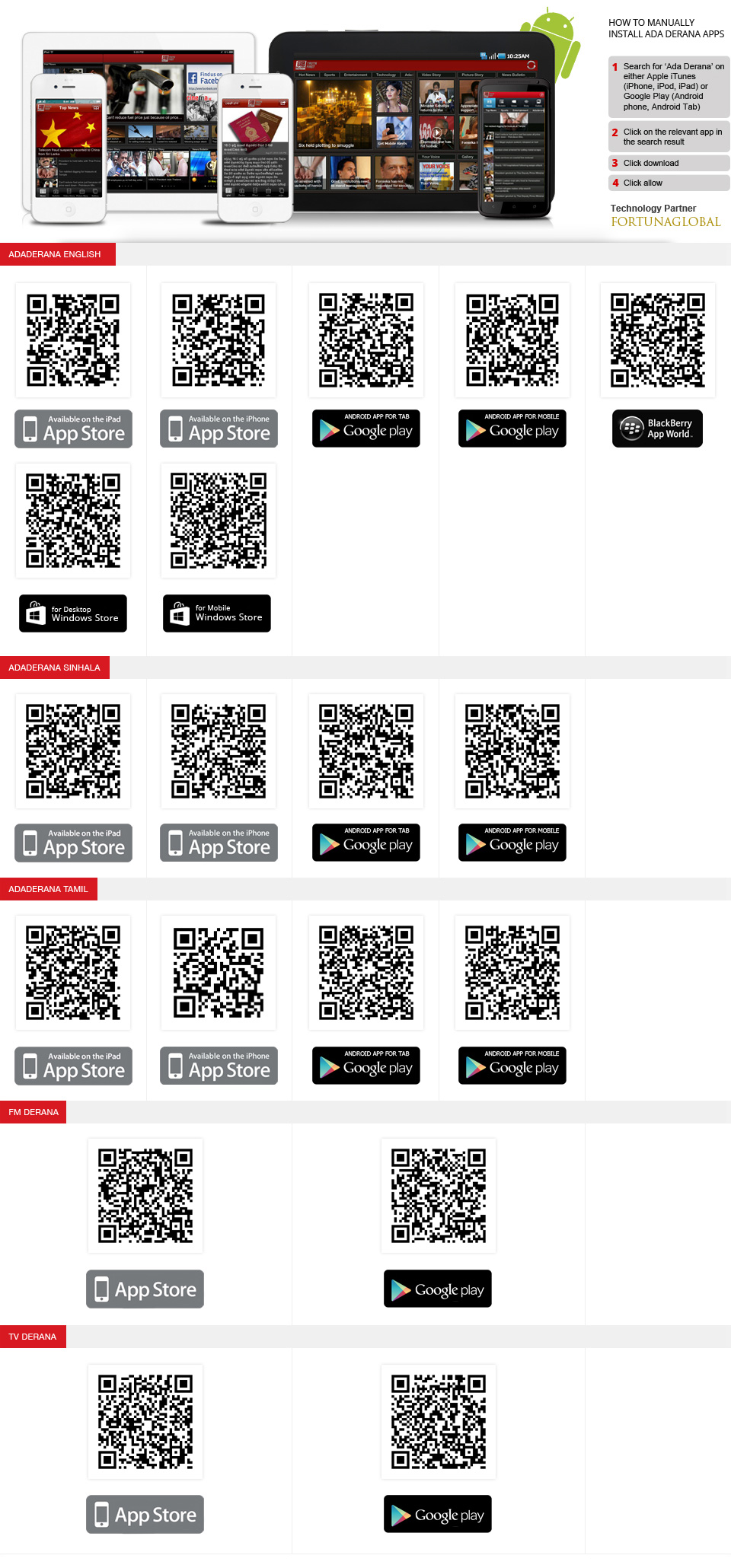Get Adaderana Sinhala iPhone app on App Store
The height and width of the screenshot is (1568, 731).
click(219, 843)
